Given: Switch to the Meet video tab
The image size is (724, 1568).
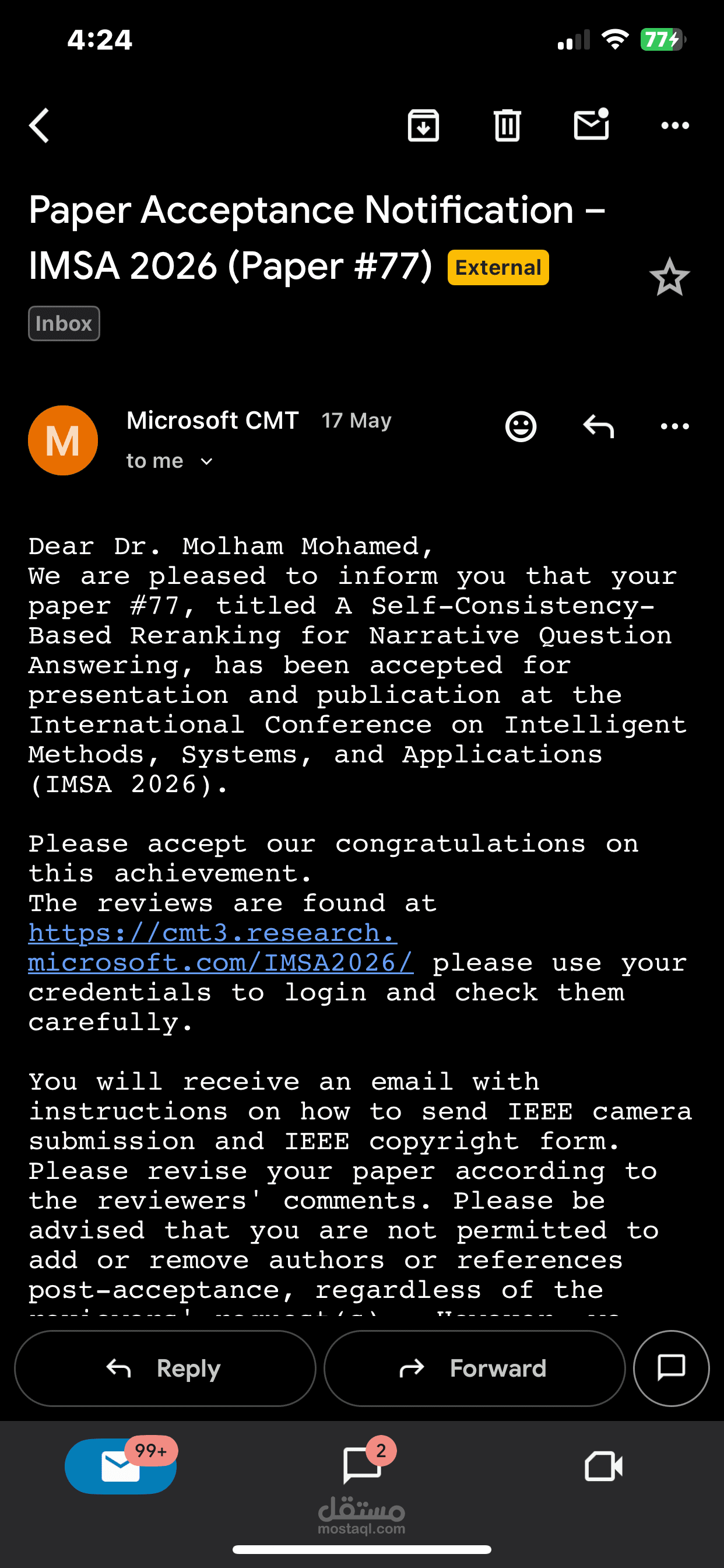Looking at the screenshot, I should coord(603,1466).
